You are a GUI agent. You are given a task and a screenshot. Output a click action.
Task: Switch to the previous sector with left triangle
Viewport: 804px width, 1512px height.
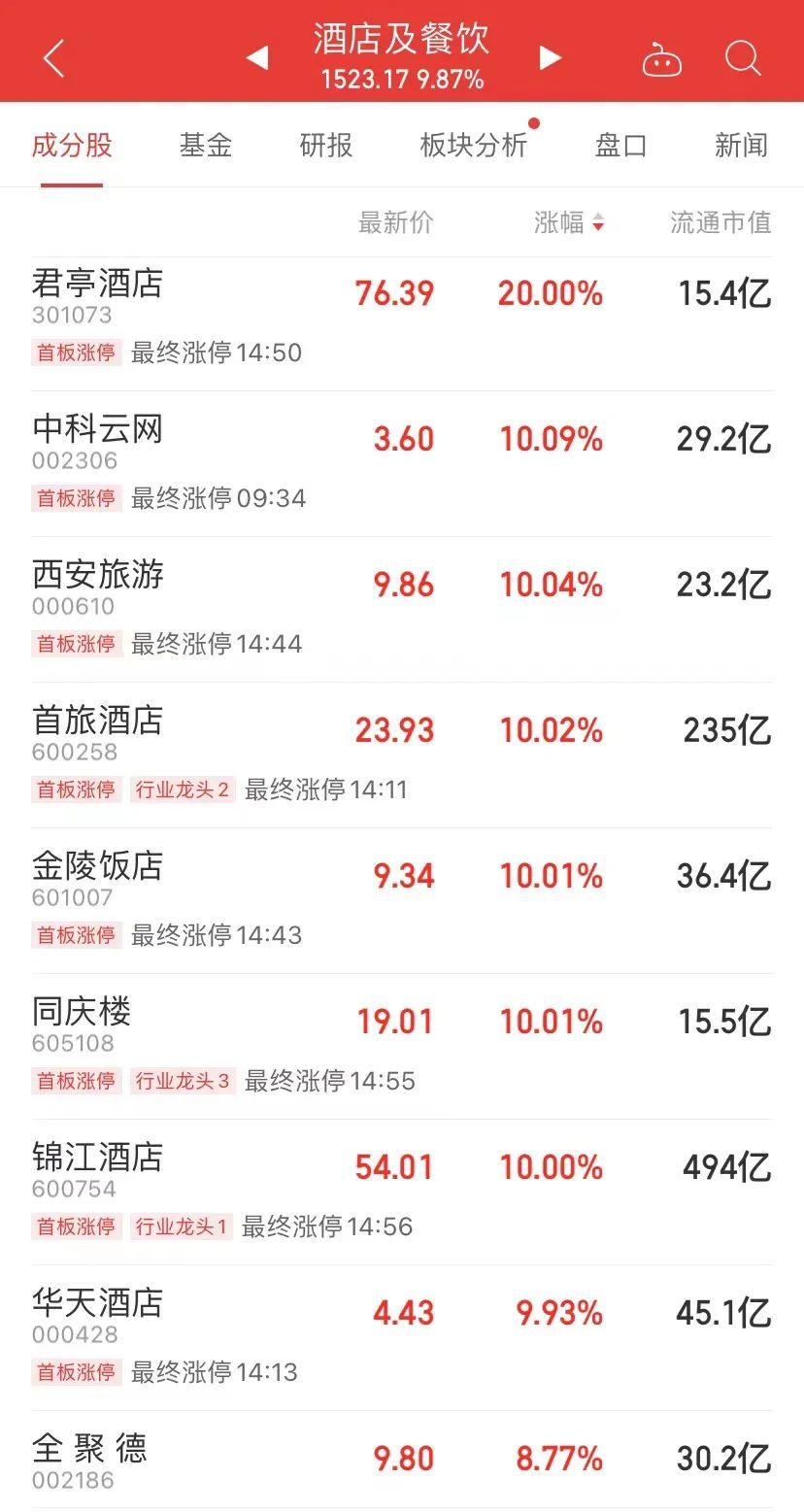coord(257,58)
